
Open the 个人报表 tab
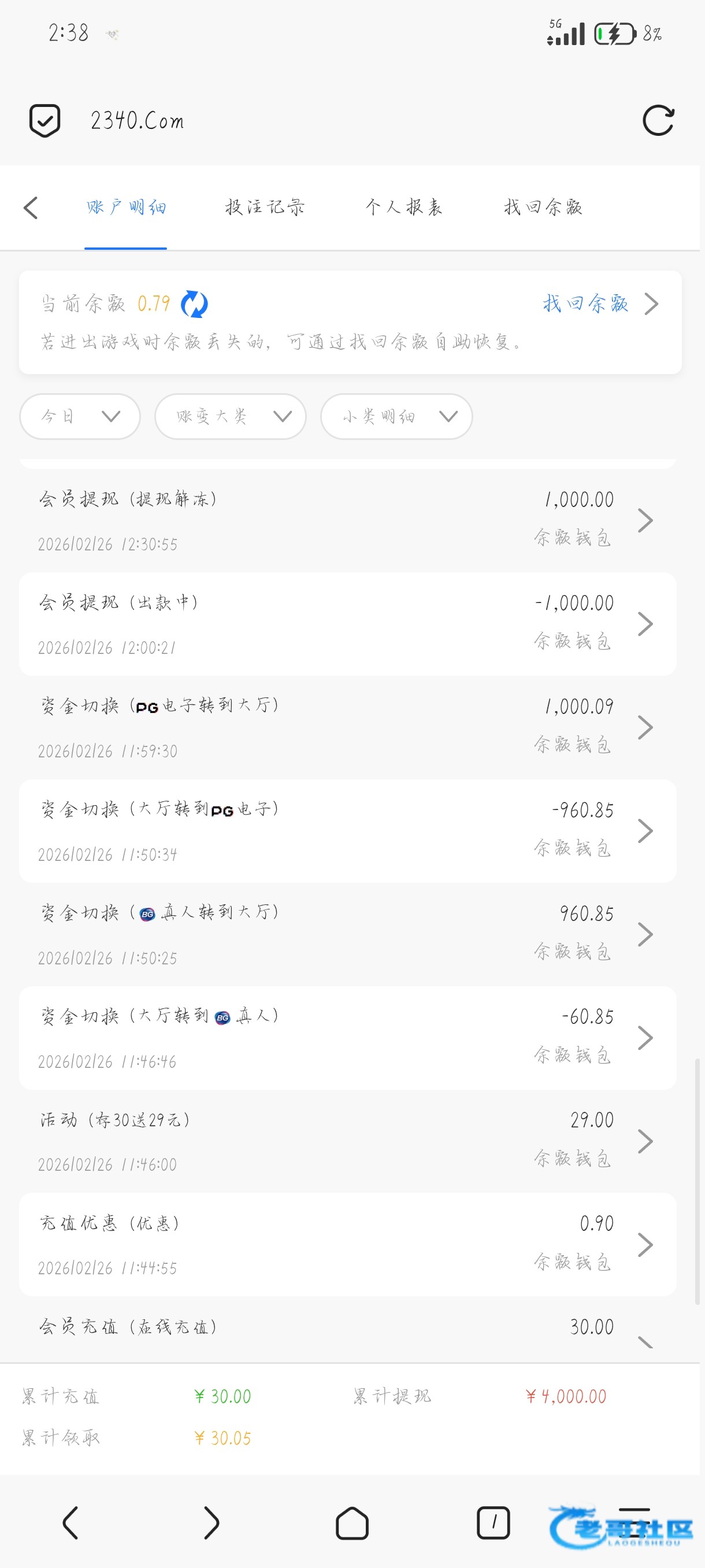(x=403, y=208)
